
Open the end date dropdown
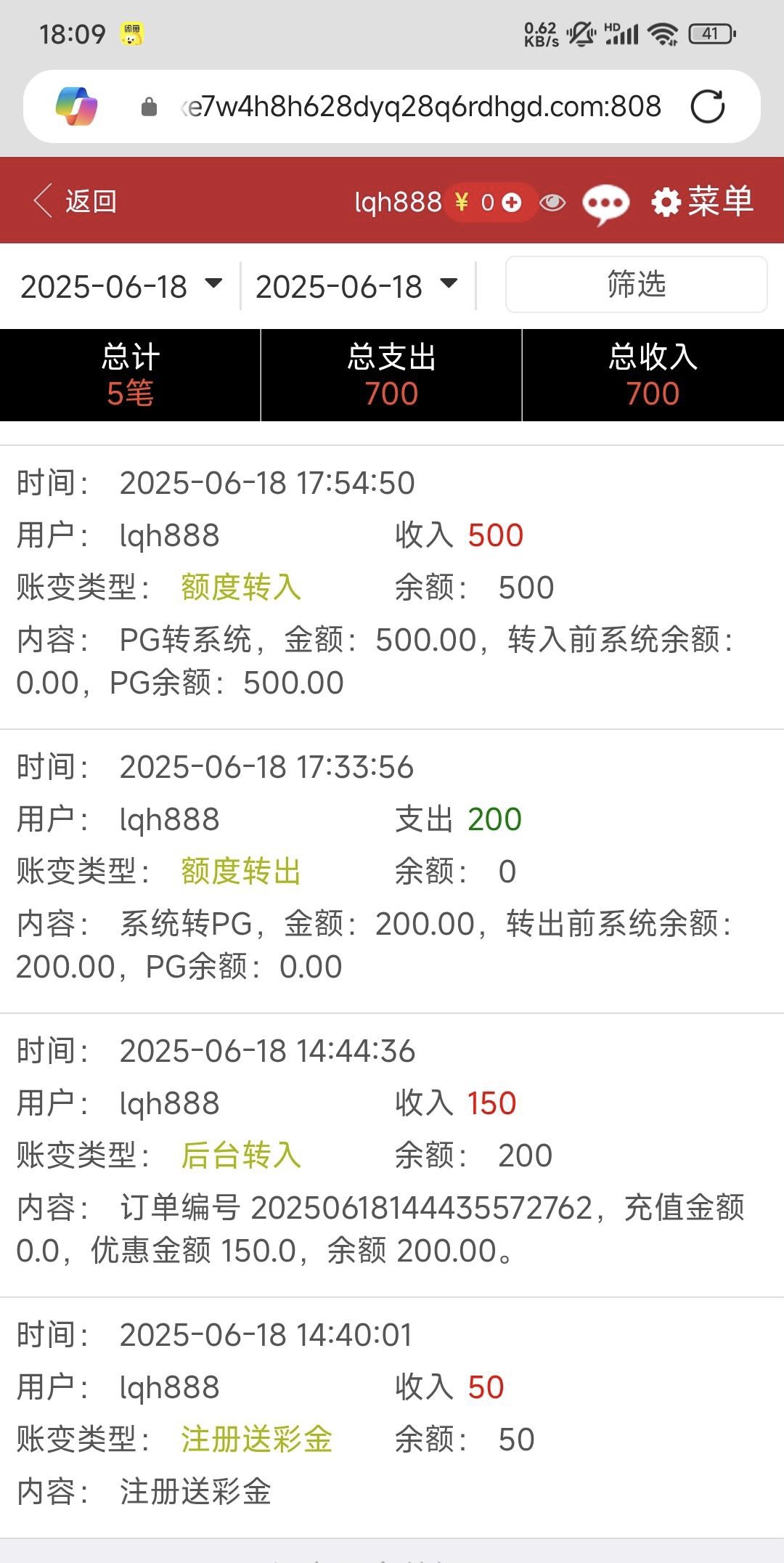(x=356, y=286)
